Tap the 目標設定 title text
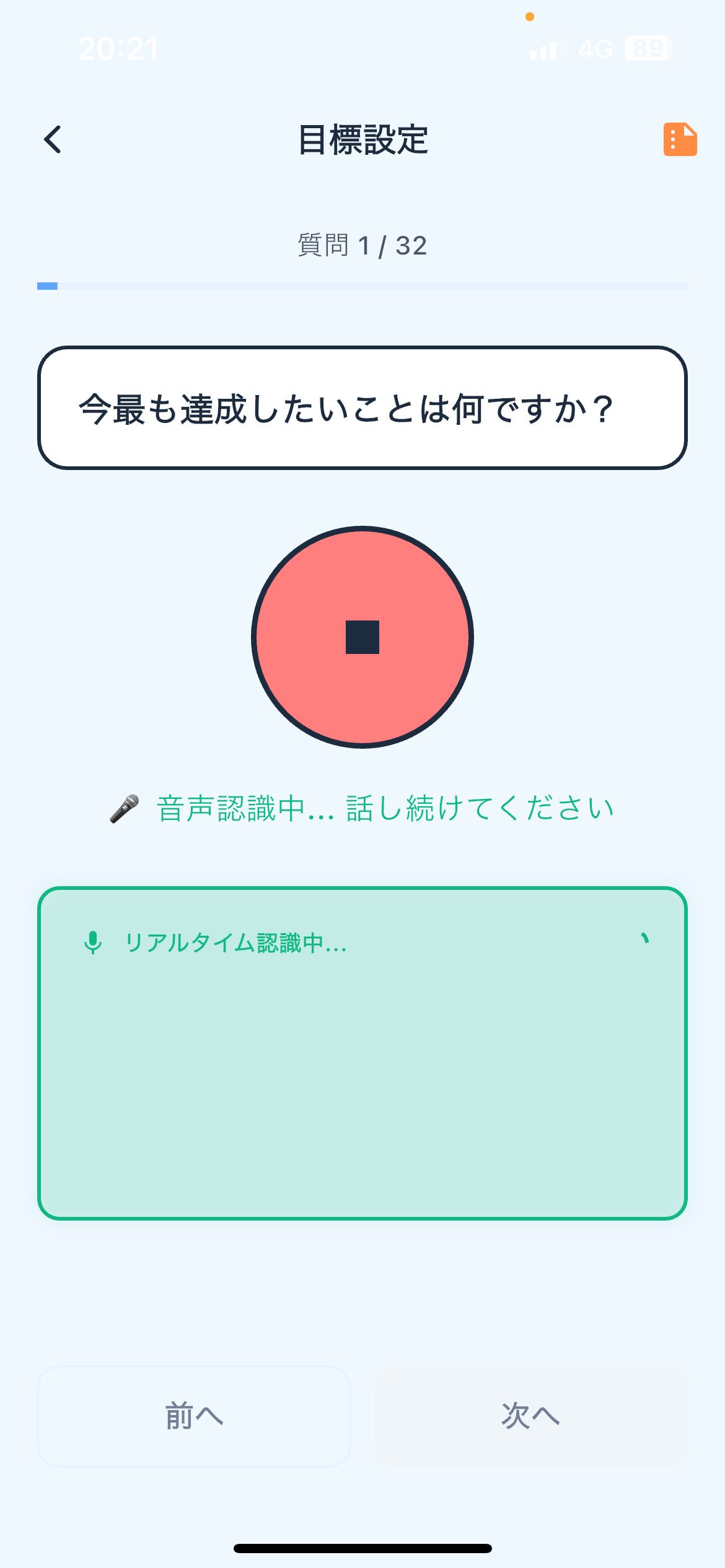Screen dimensions: 725x1568 click(x=362, y=139)
